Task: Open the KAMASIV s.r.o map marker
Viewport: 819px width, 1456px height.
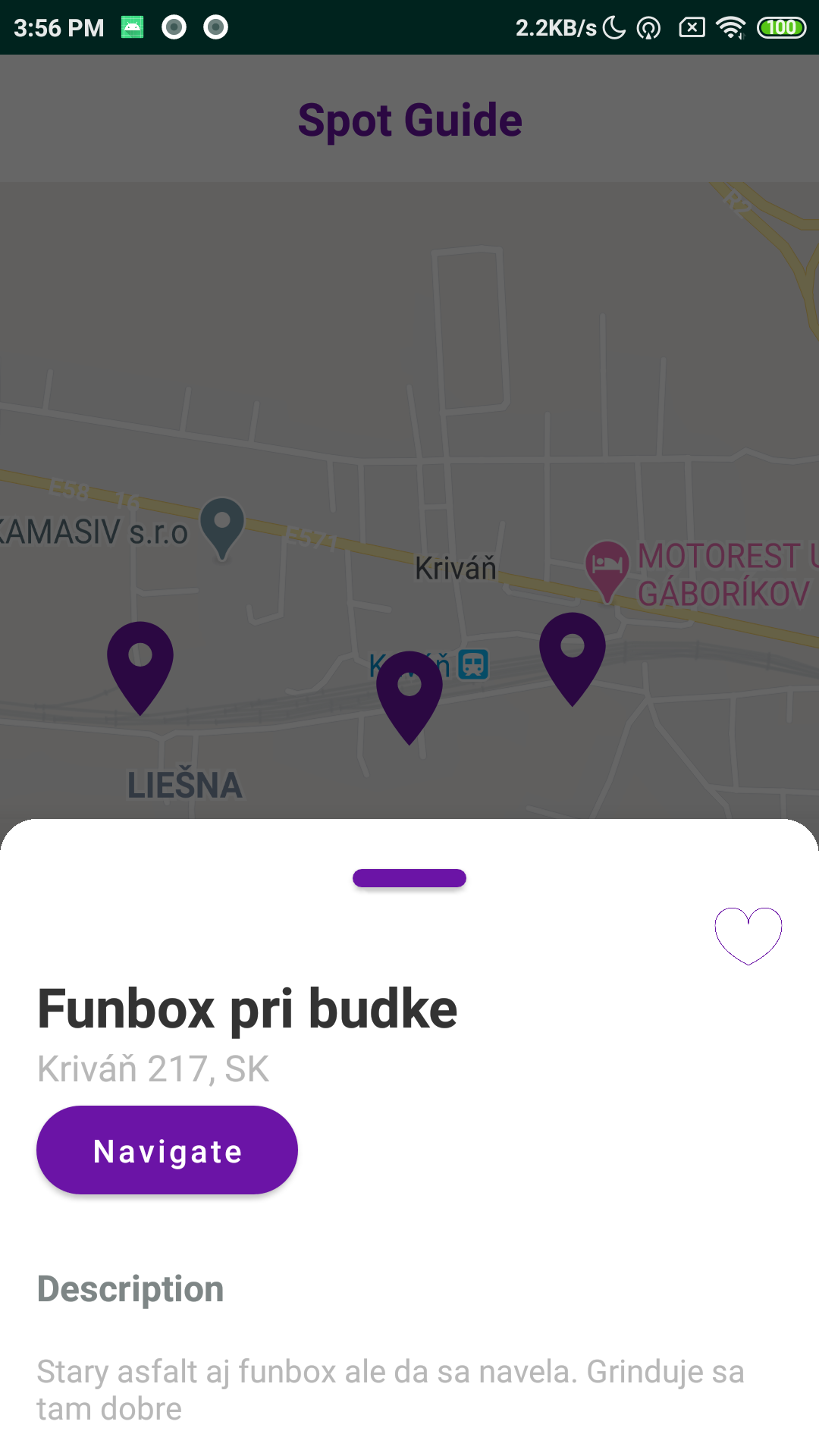Action: [x=222, y=529]
